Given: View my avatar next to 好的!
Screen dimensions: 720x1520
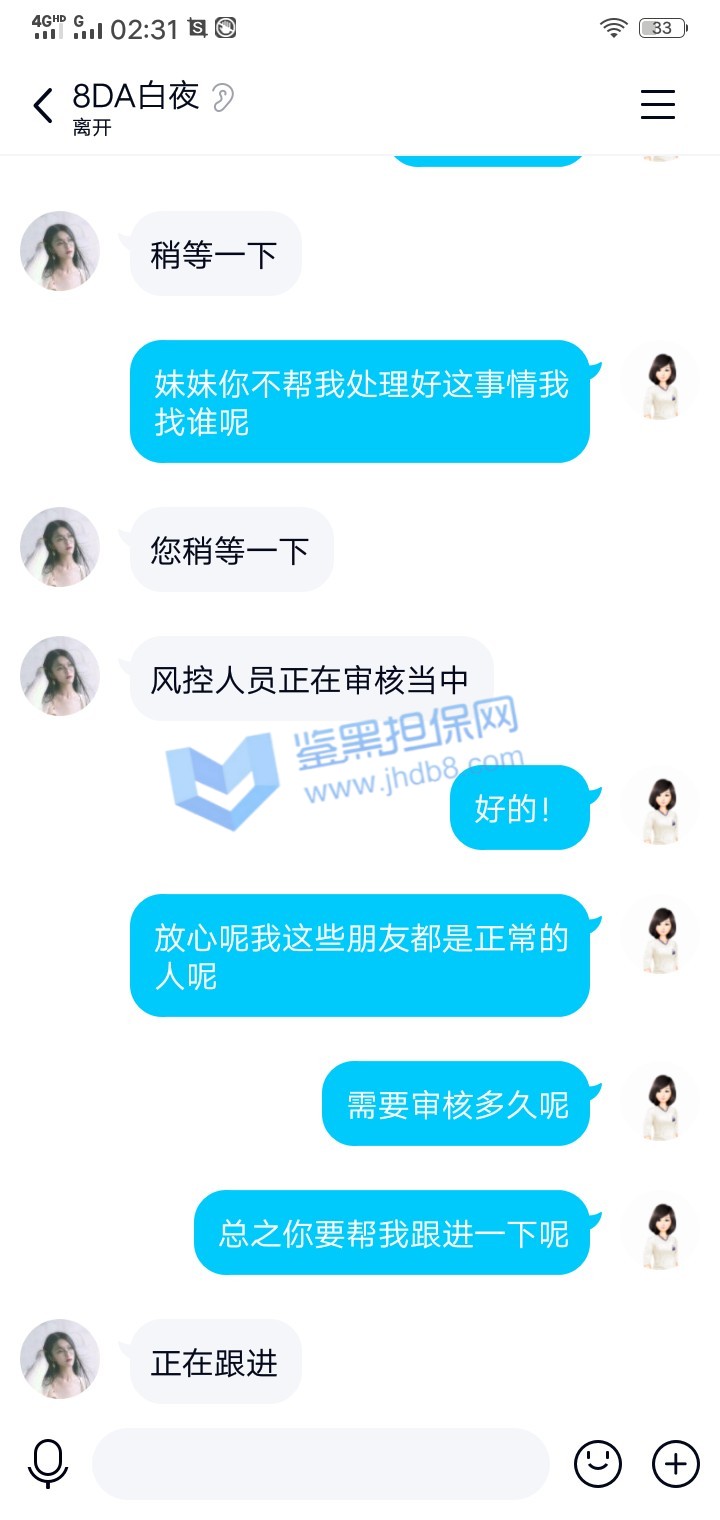Looking at the screenshot, I should [660, 808].
